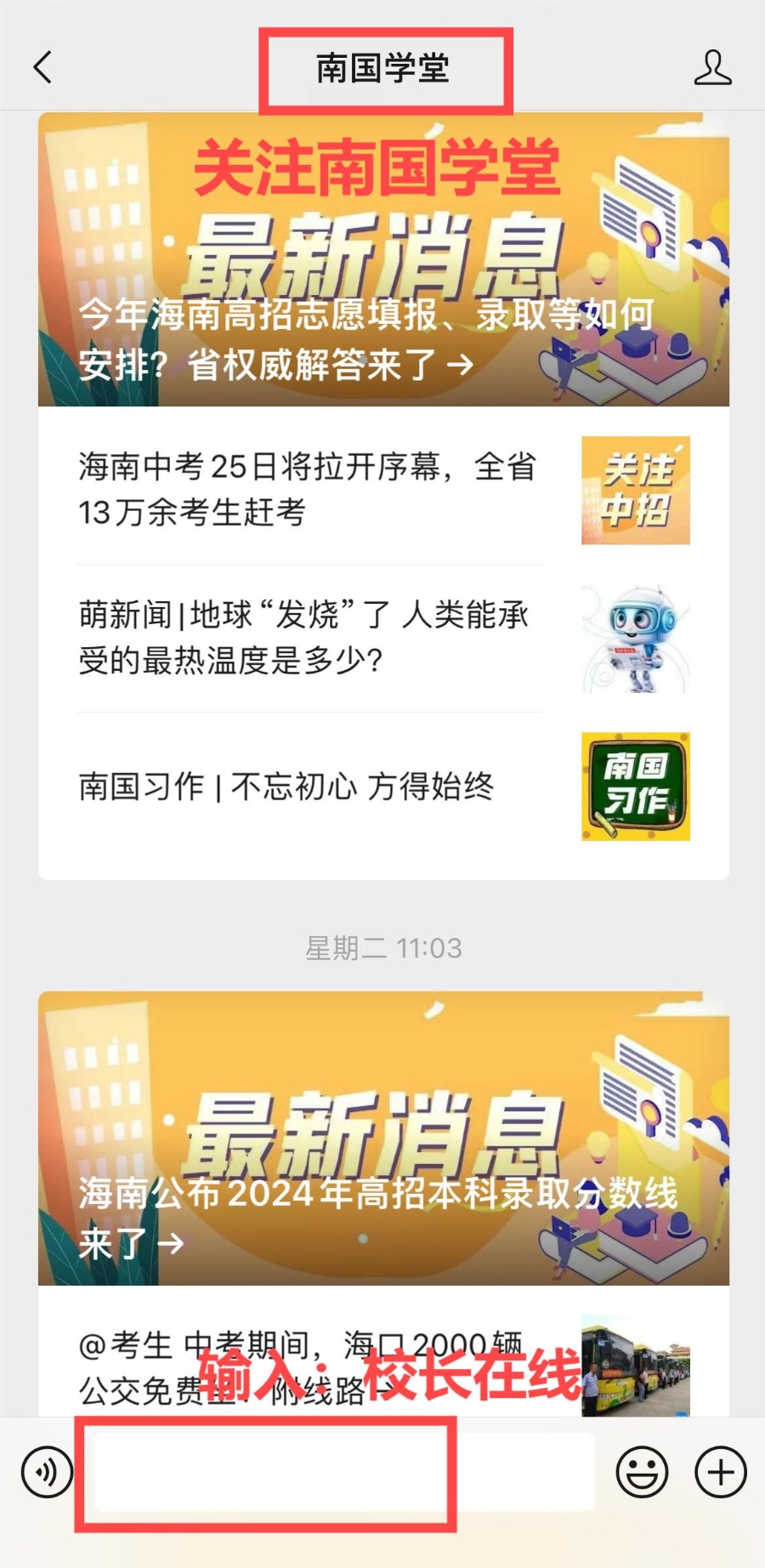
Task: Open 南国习作 | 不忘初心 方得始终
Action: pyautogui.click(x=287, y=787)
